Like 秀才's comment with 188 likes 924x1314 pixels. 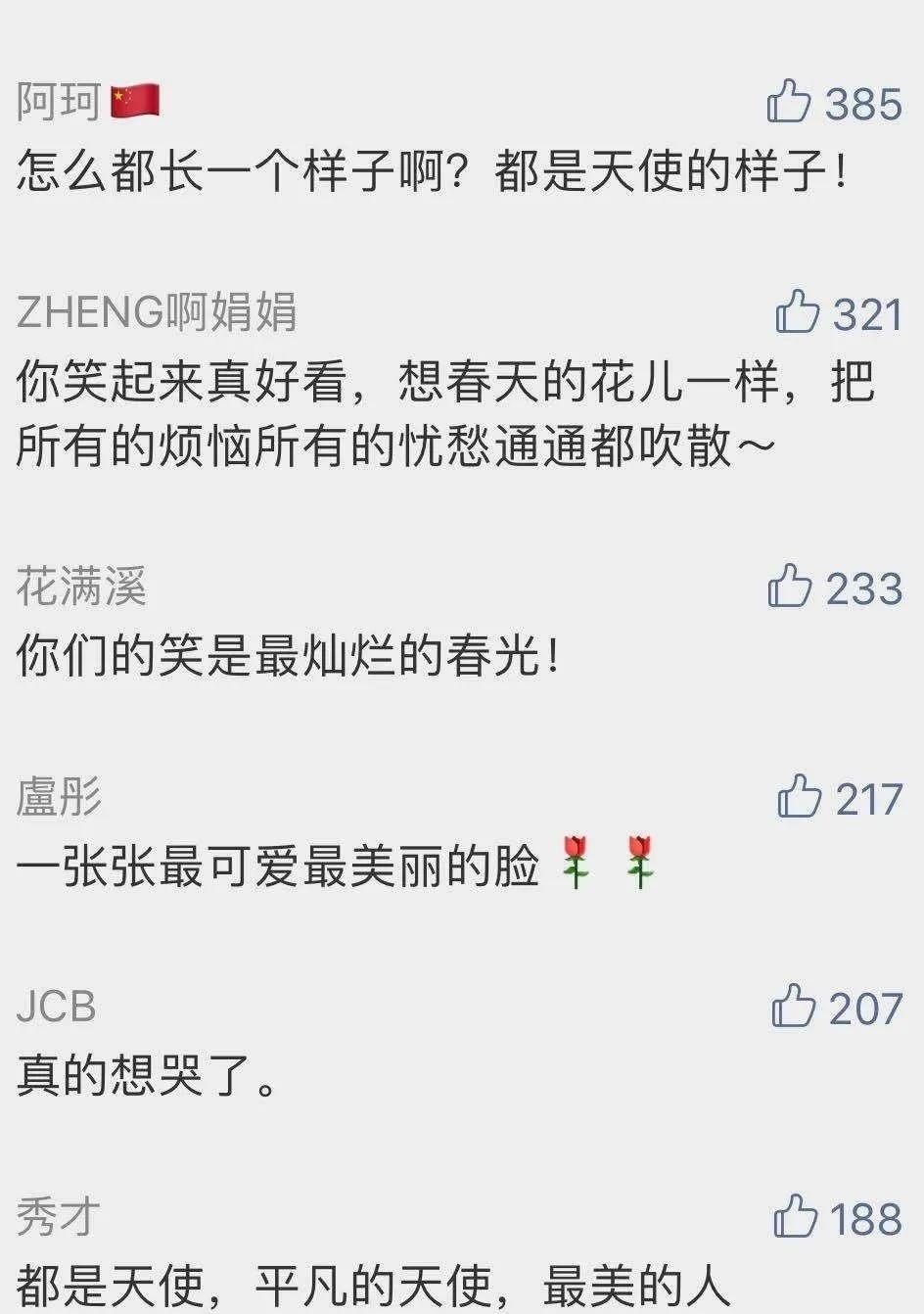(x=795, y=1217)
